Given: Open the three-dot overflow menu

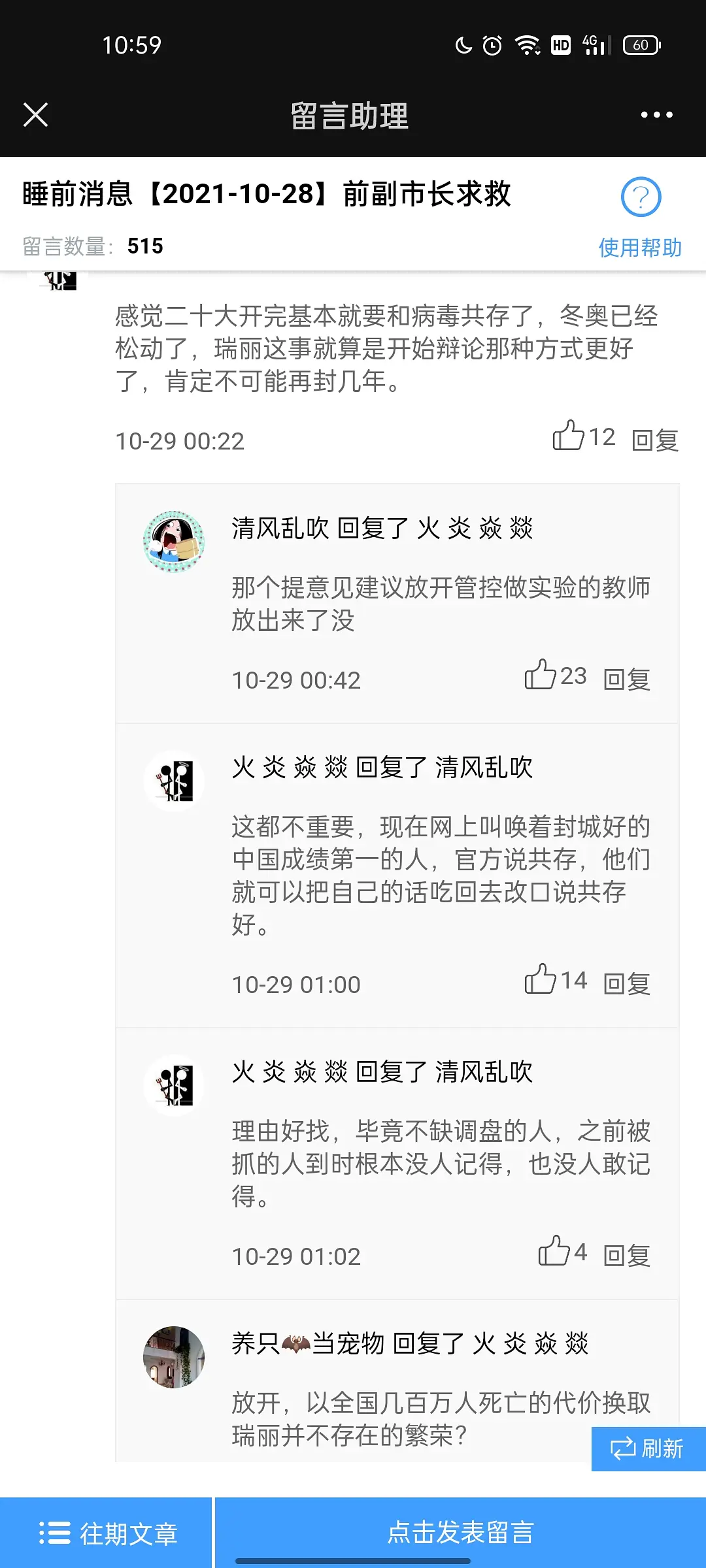Looking at the screenshot, I should coord(656,115).
